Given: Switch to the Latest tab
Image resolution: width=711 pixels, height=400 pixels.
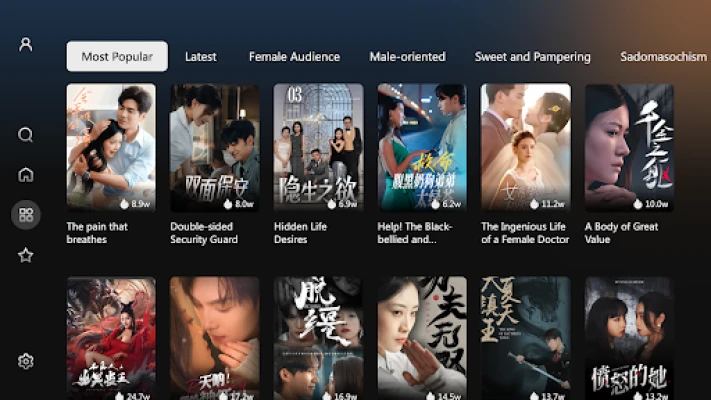Looking at the screenshot, I should 201,57.
